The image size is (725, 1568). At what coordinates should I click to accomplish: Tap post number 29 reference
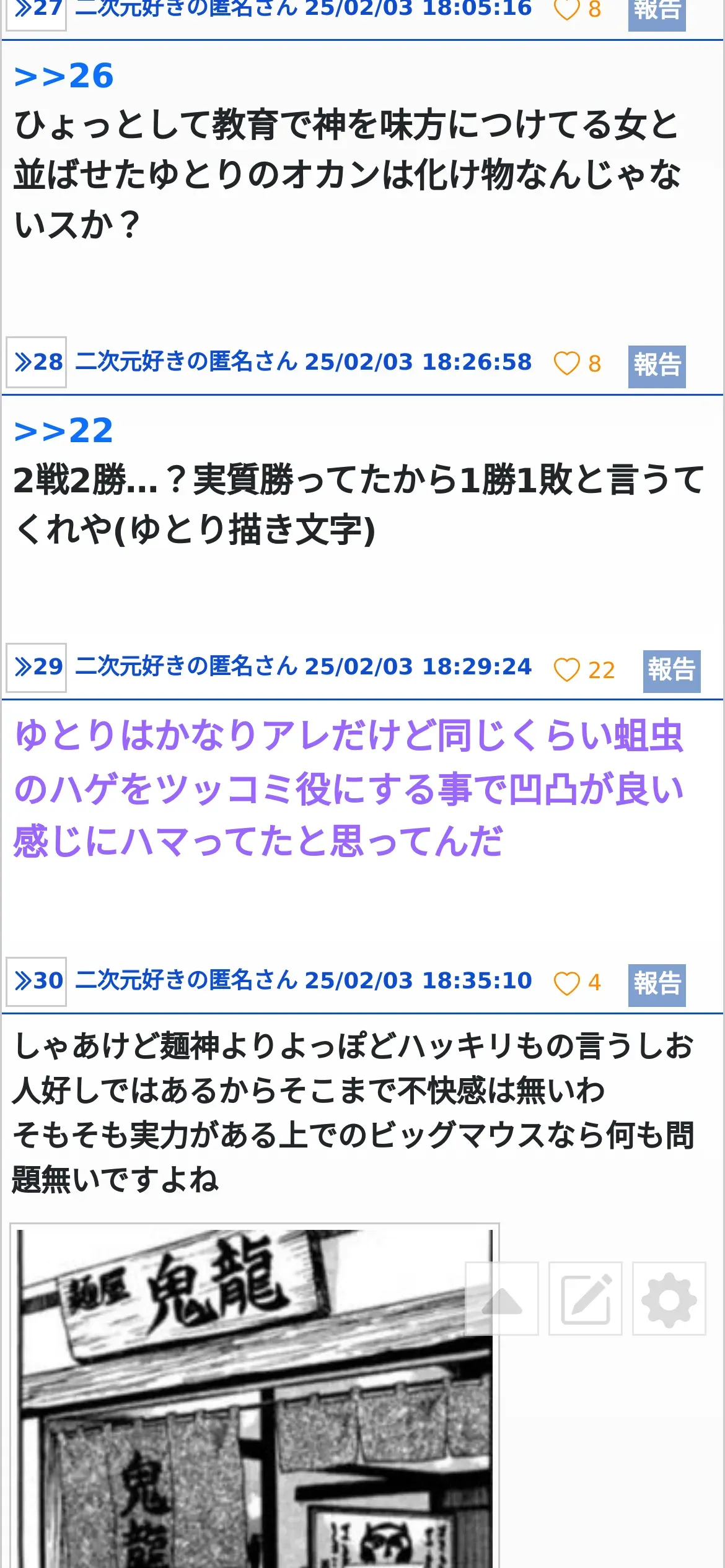point(37,667)
